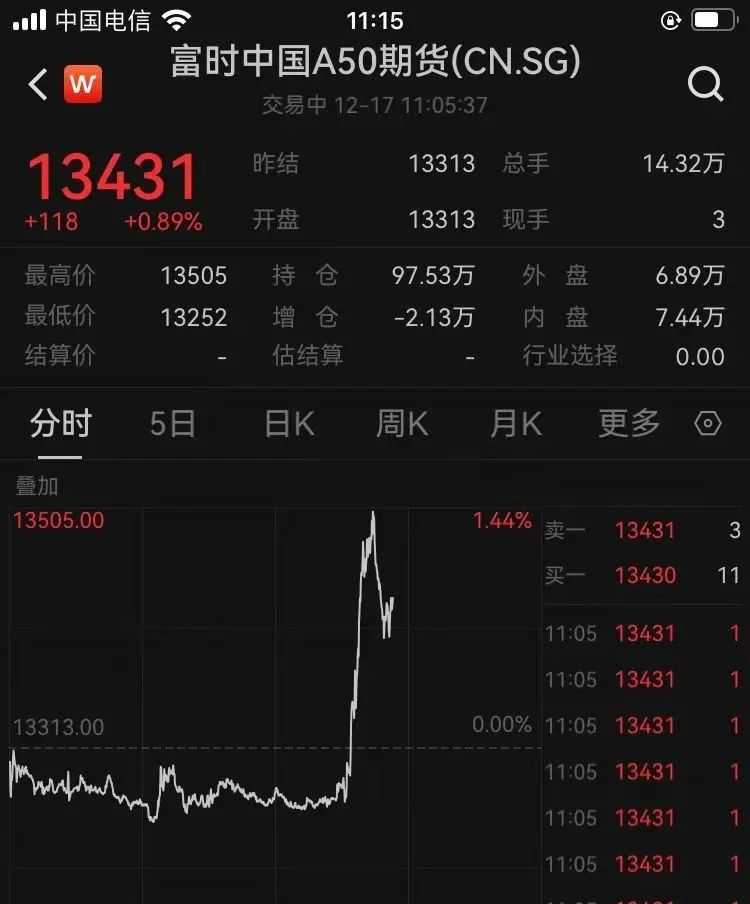Viewport: 750px width, 904px height.
Task: Go back to the previous screen
Action: [x=38, y=84]
